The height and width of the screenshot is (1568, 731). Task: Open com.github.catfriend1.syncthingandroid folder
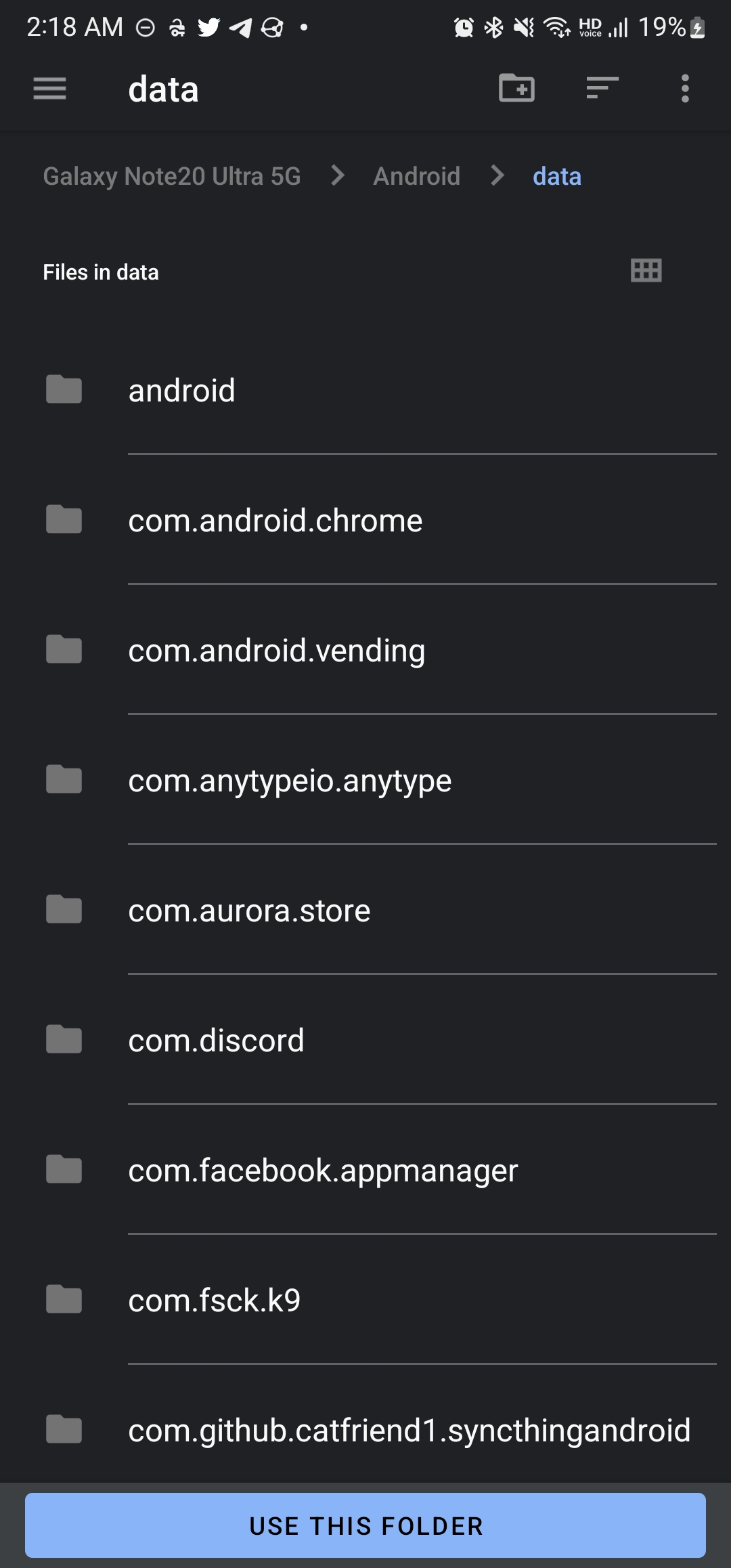pyautogui.click(x=409, y=1429)
